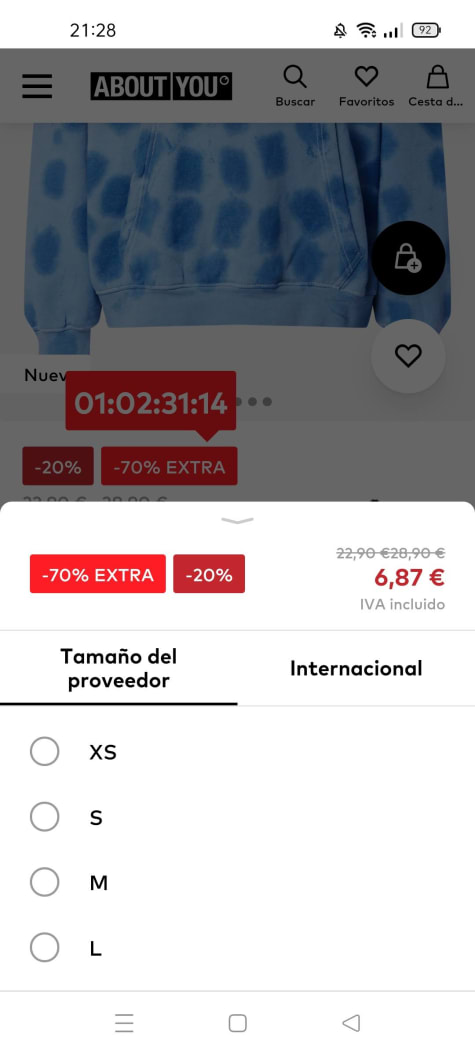Choose size M

coord(237,883)
